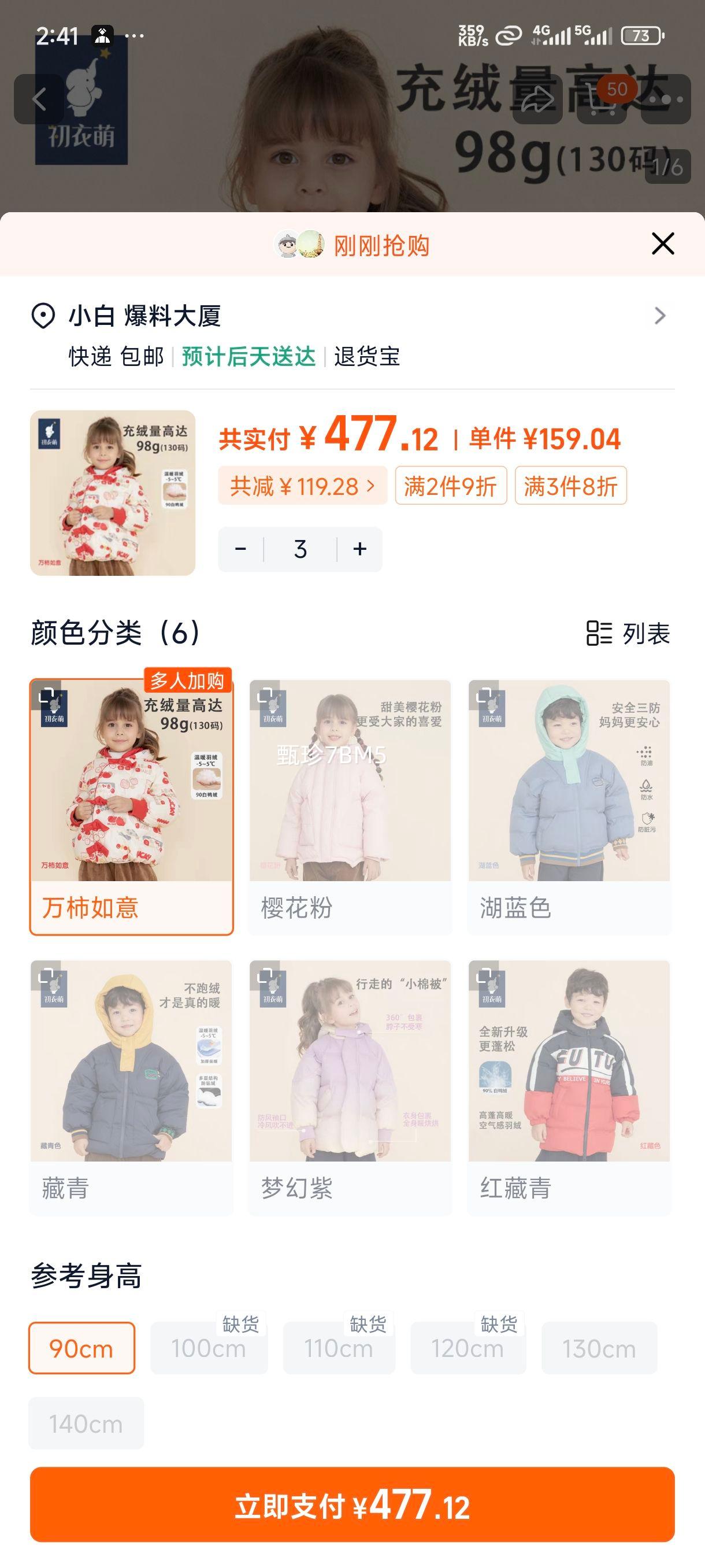
Task: Select the 130cm height size
Action: tap(599, 1348)
